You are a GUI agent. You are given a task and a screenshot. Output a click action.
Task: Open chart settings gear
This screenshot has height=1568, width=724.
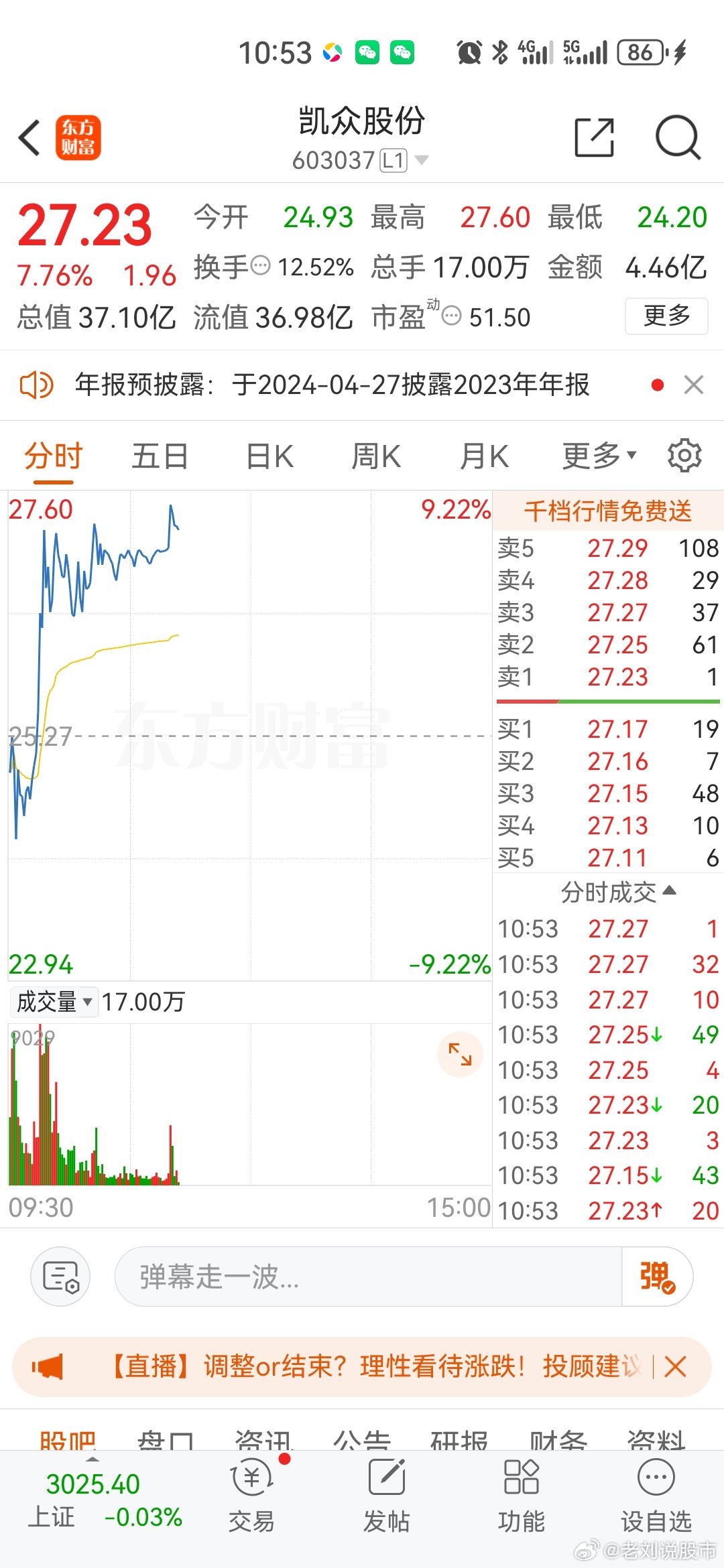(684, 456)
